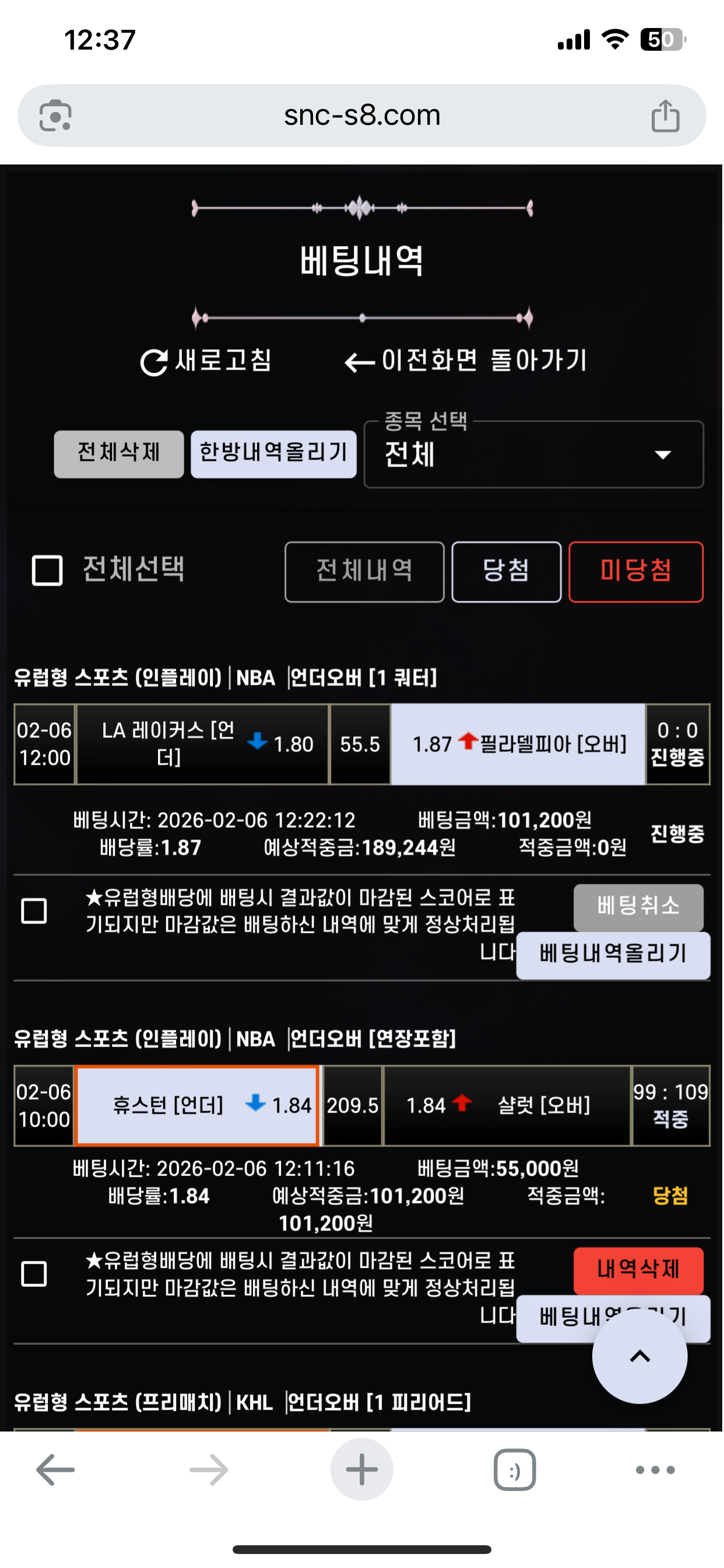
Task: Tap 새로고침 to refresh the betting history
Action: [x=206, y=361]
